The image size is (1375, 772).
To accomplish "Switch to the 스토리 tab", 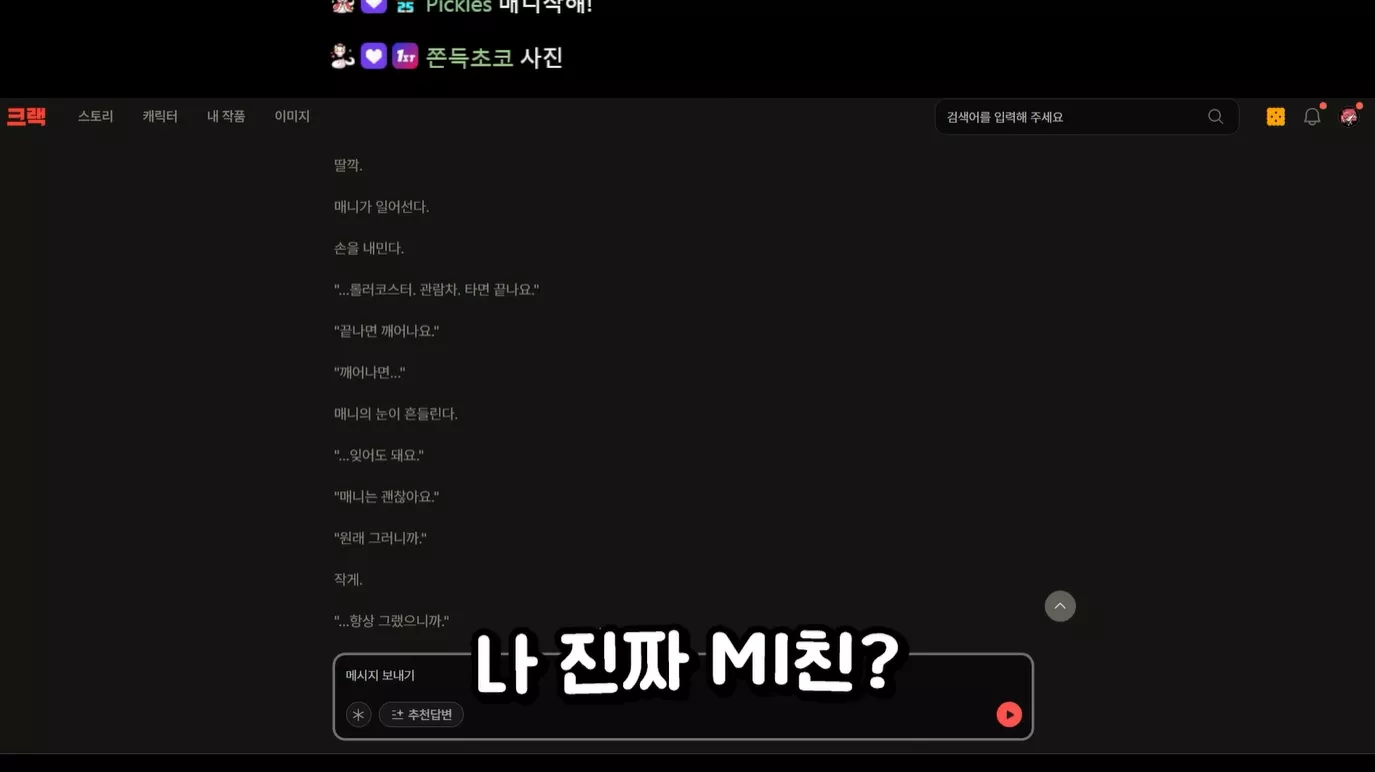I will tap(96, 117).
